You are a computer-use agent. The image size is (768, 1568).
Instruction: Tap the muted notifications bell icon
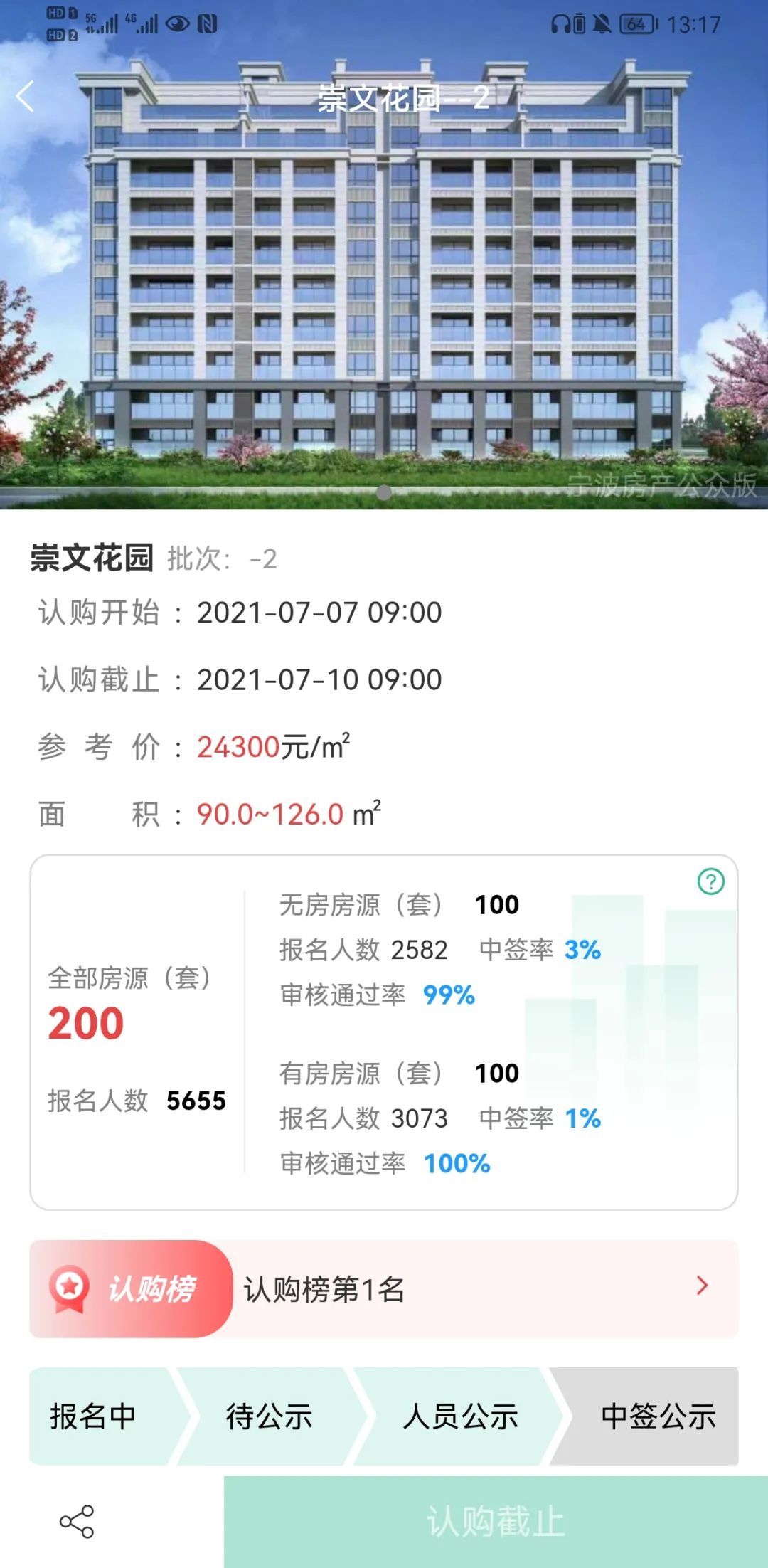602,23
